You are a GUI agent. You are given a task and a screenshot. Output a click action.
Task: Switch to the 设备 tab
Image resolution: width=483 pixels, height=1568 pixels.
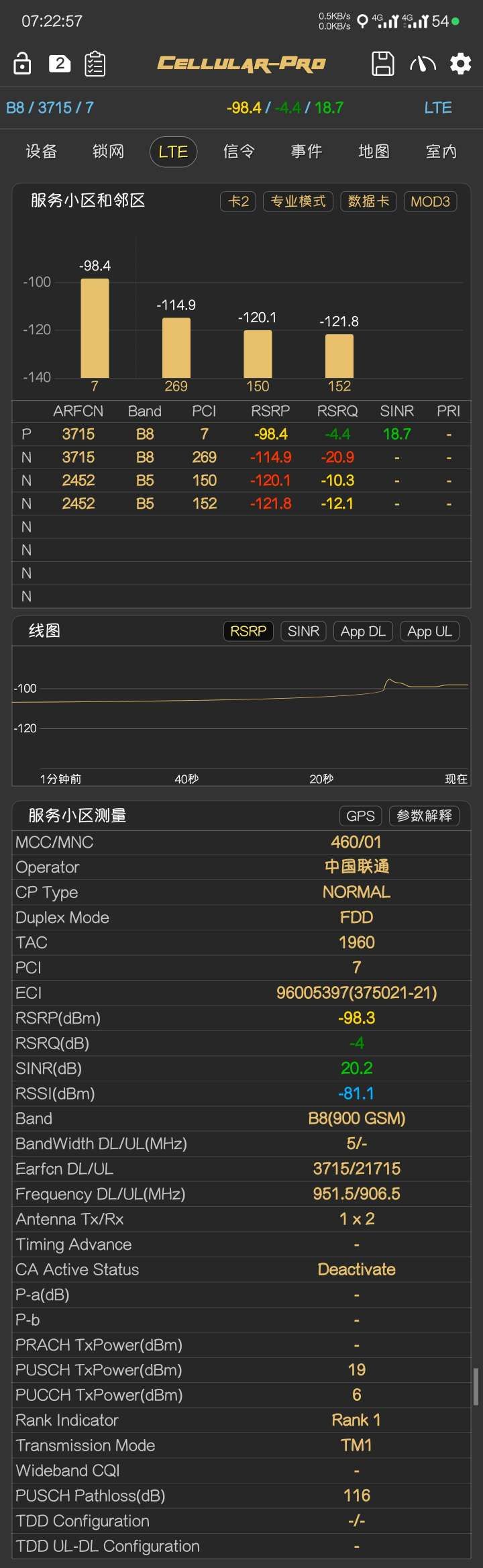[41, 152]
